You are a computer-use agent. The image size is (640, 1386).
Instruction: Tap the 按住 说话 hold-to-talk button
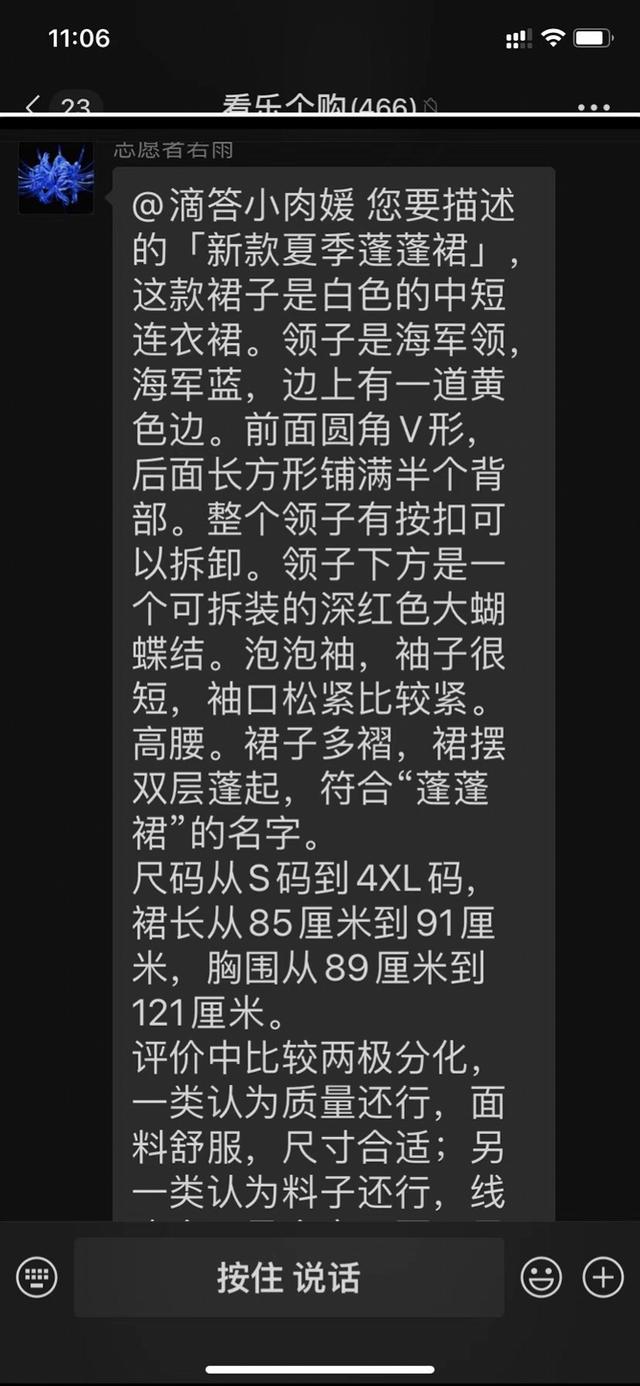pos(288,1277)
